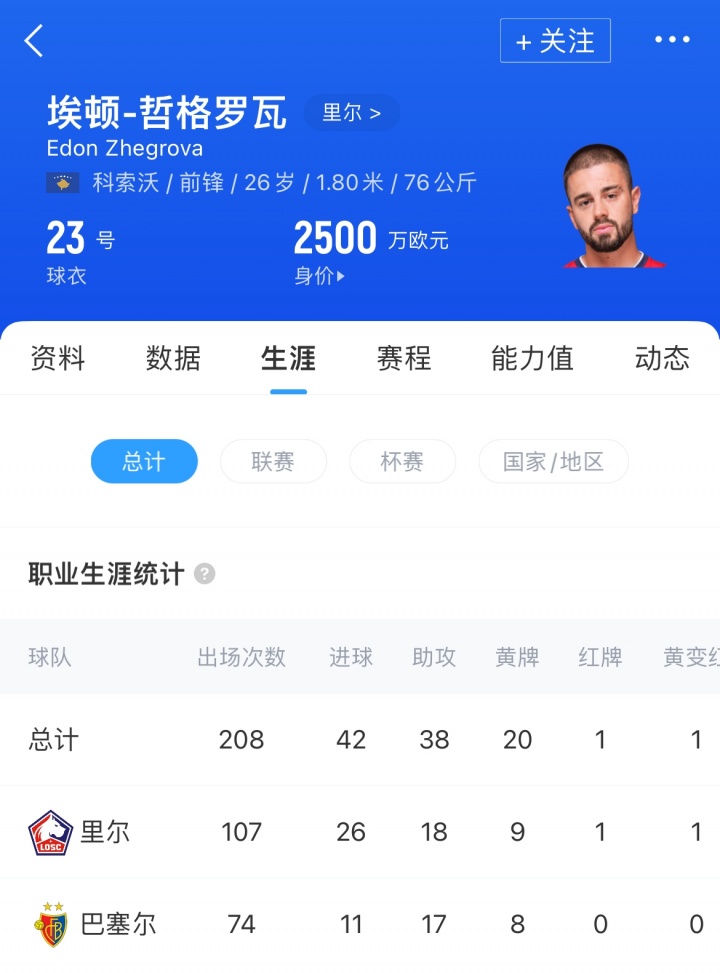Select the 联赛 filter pill

click(x=273, y=461)
